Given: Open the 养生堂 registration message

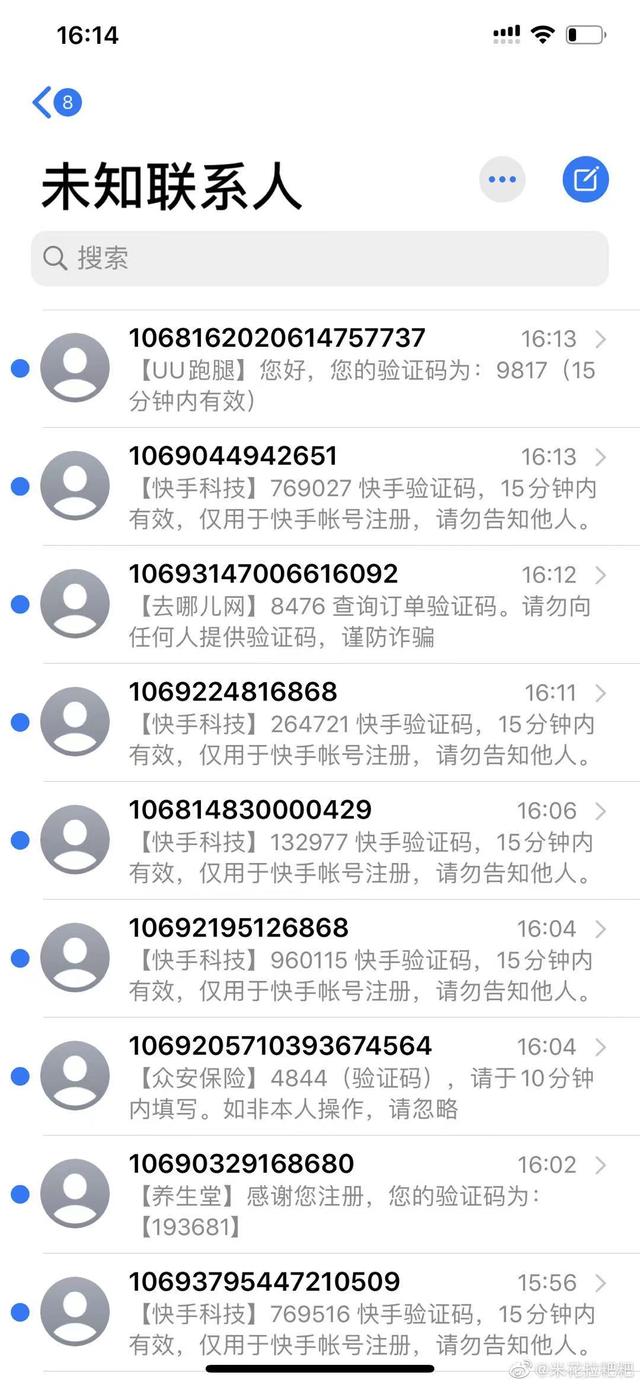Looking at the screenshot, I should pos(360,1196).
